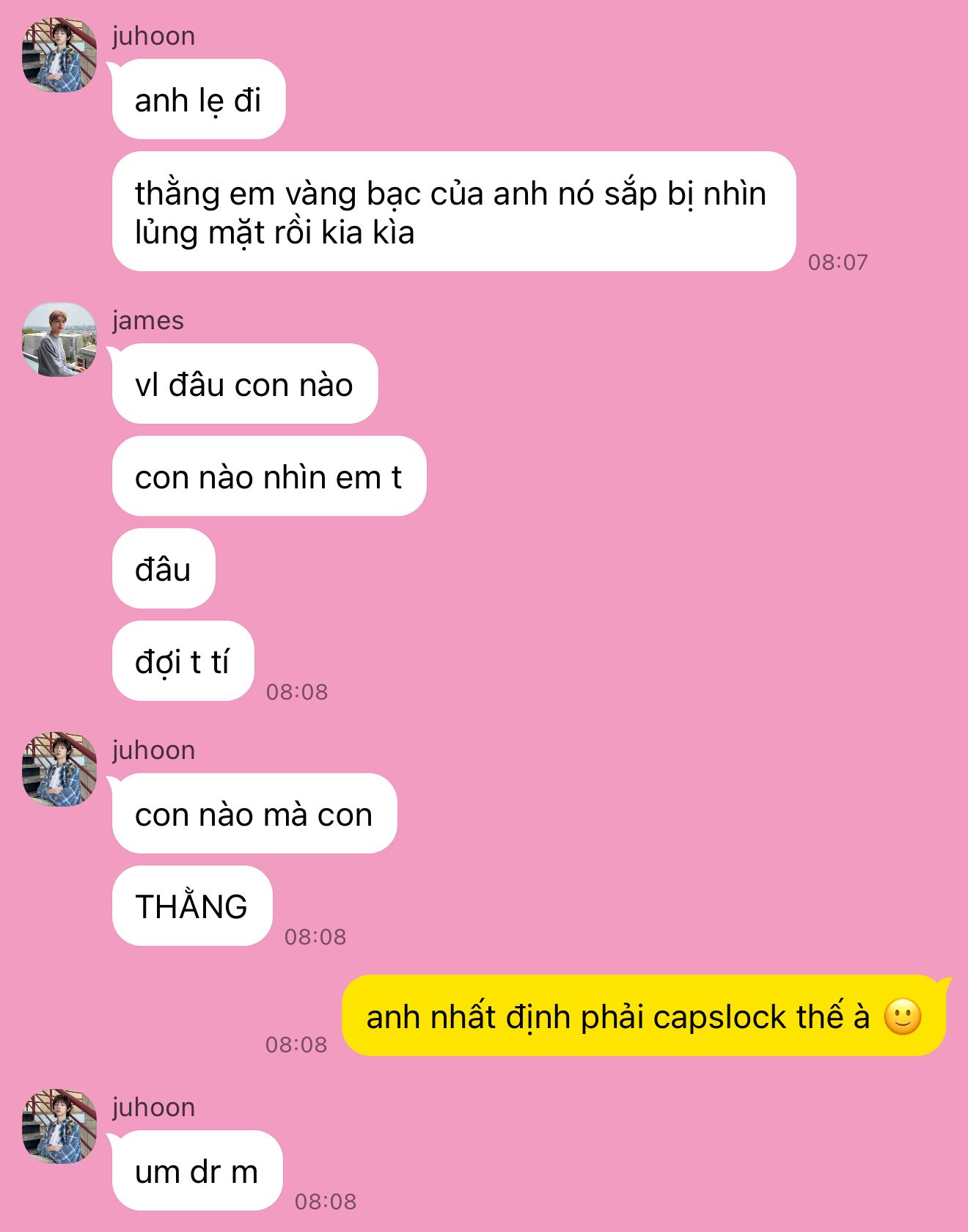Open james's profile picture
The width and height of the screenshot is (968, 1232).
pyautogui.click(x=59, y=340)
